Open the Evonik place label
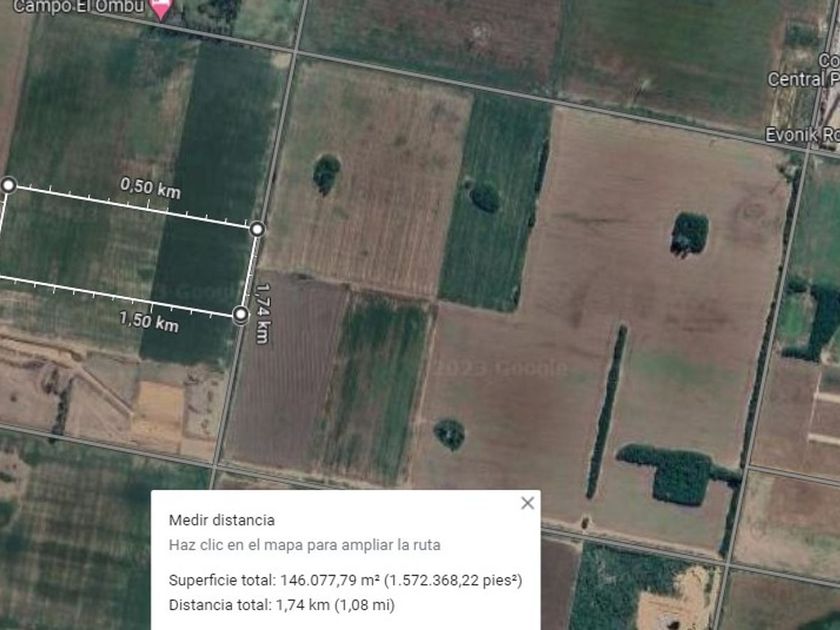 pos(802,134)
